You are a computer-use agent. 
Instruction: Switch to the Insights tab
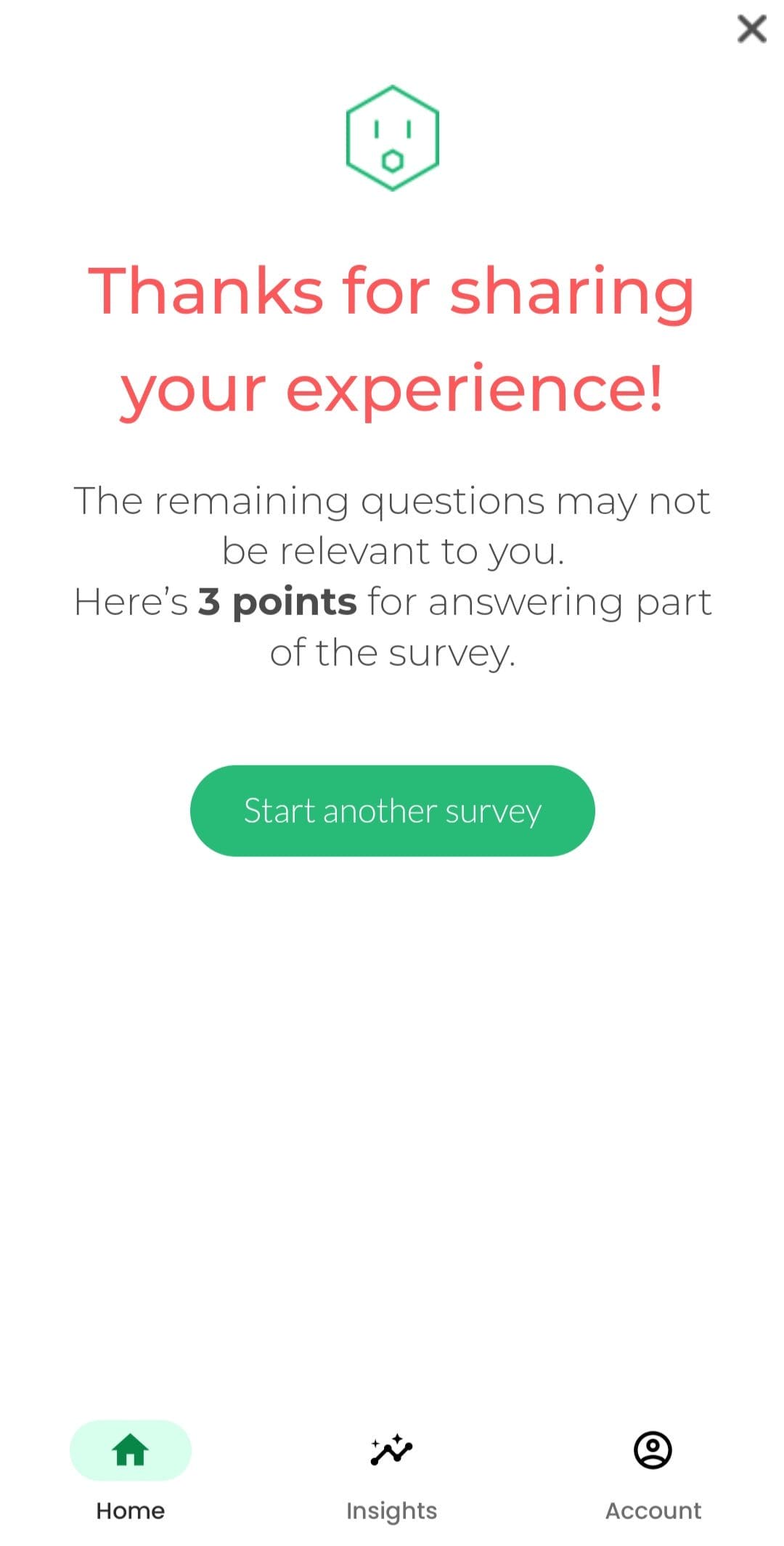pos(391,1471)
